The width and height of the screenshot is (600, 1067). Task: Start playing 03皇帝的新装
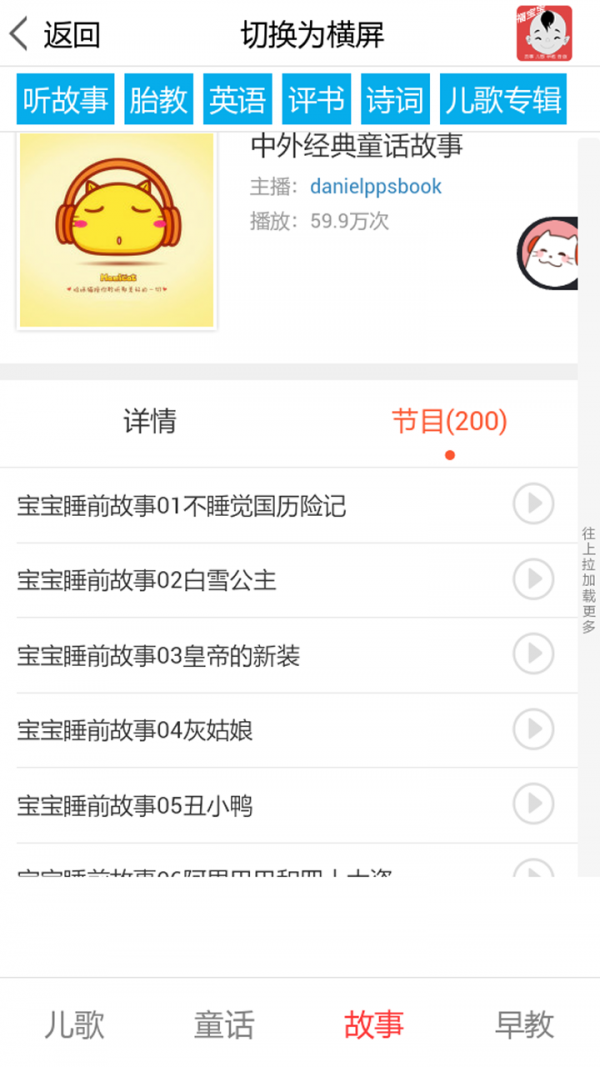533,655
